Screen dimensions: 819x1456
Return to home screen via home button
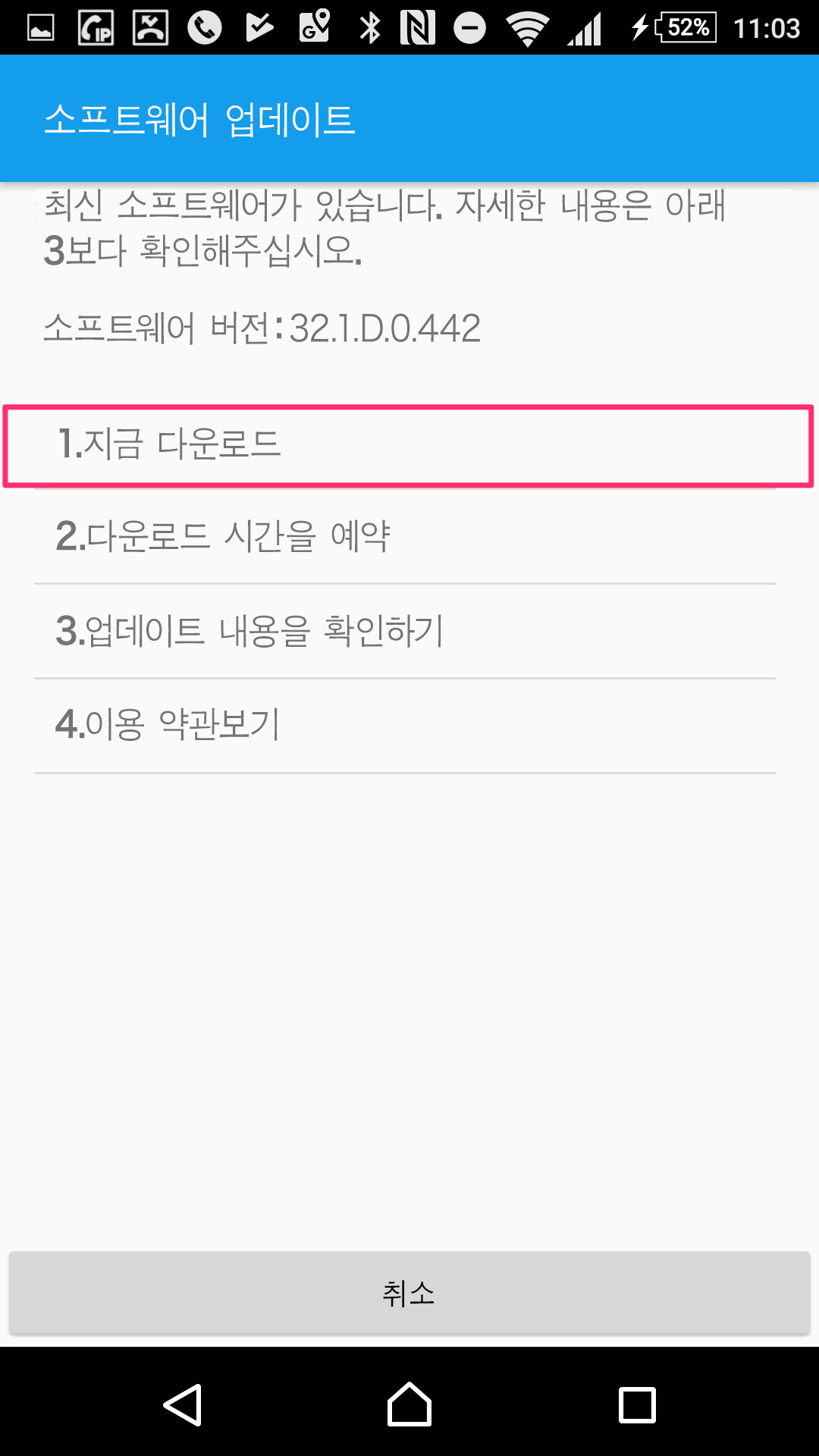click(409, 1404)
